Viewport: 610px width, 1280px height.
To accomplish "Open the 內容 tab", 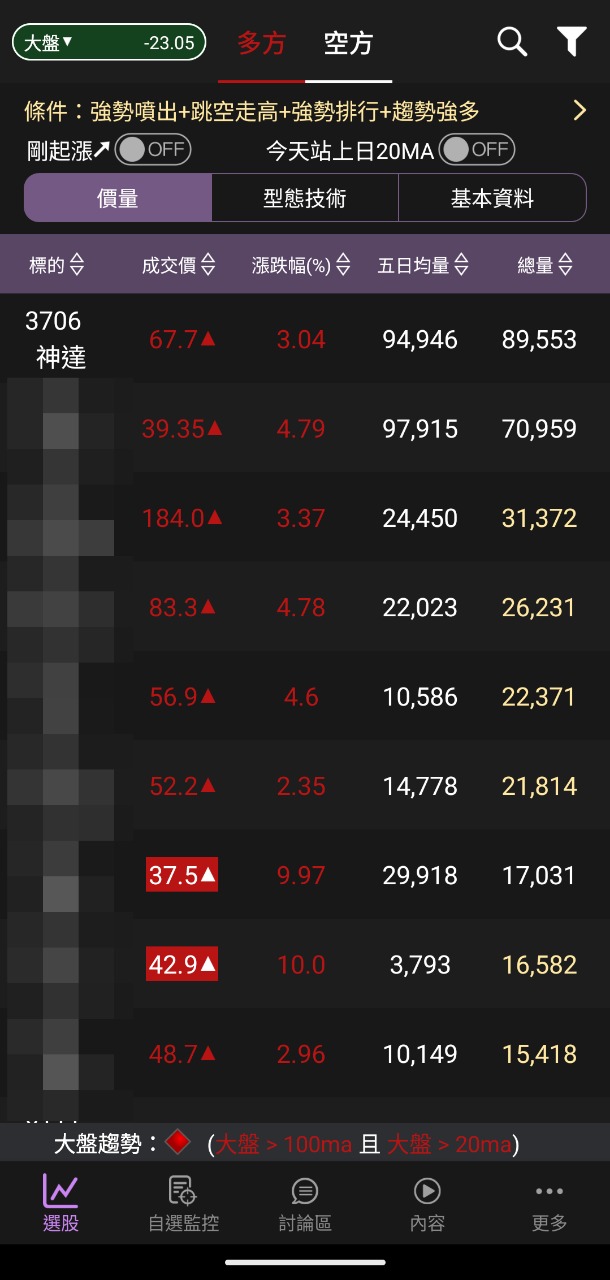I will click(x=427, y=1203).
